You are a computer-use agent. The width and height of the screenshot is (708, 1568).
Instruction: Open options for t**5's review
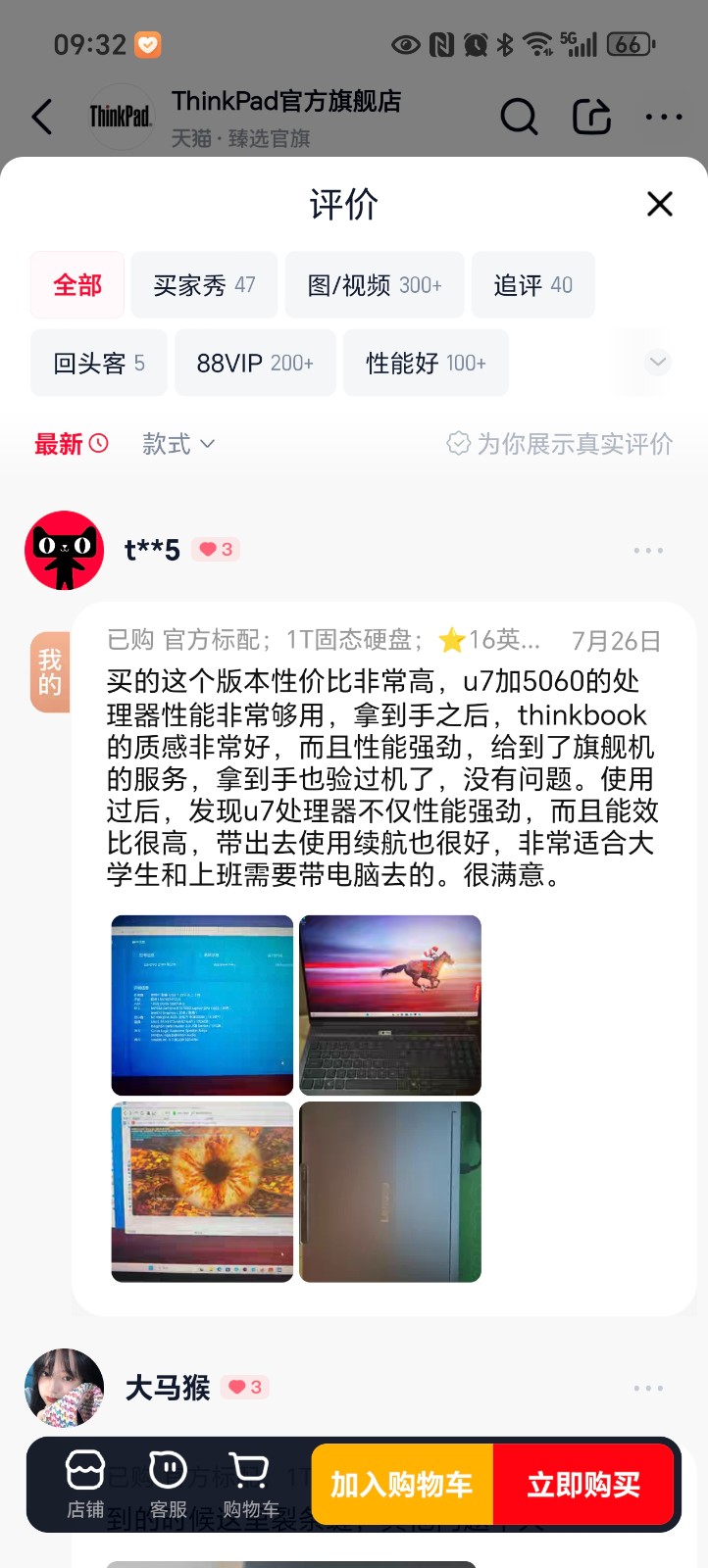click(648, 551)
